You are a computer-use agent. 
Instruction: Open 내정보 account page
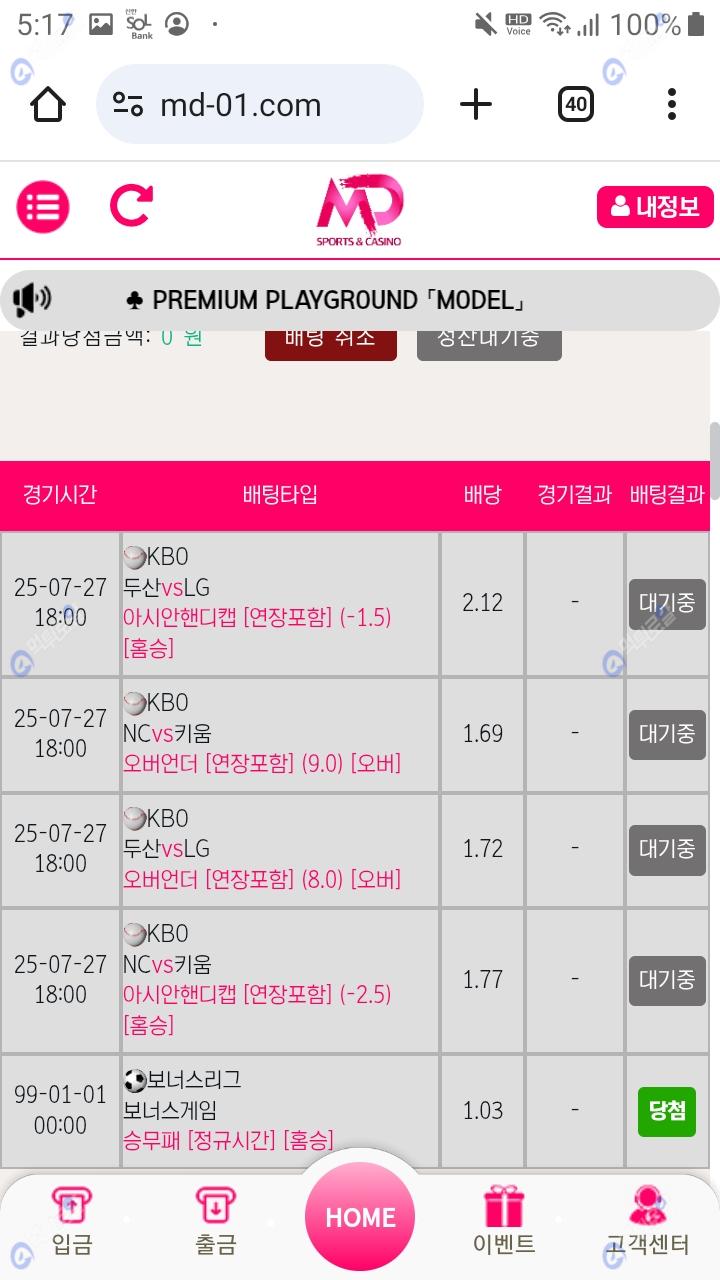(x=655, y=207)
